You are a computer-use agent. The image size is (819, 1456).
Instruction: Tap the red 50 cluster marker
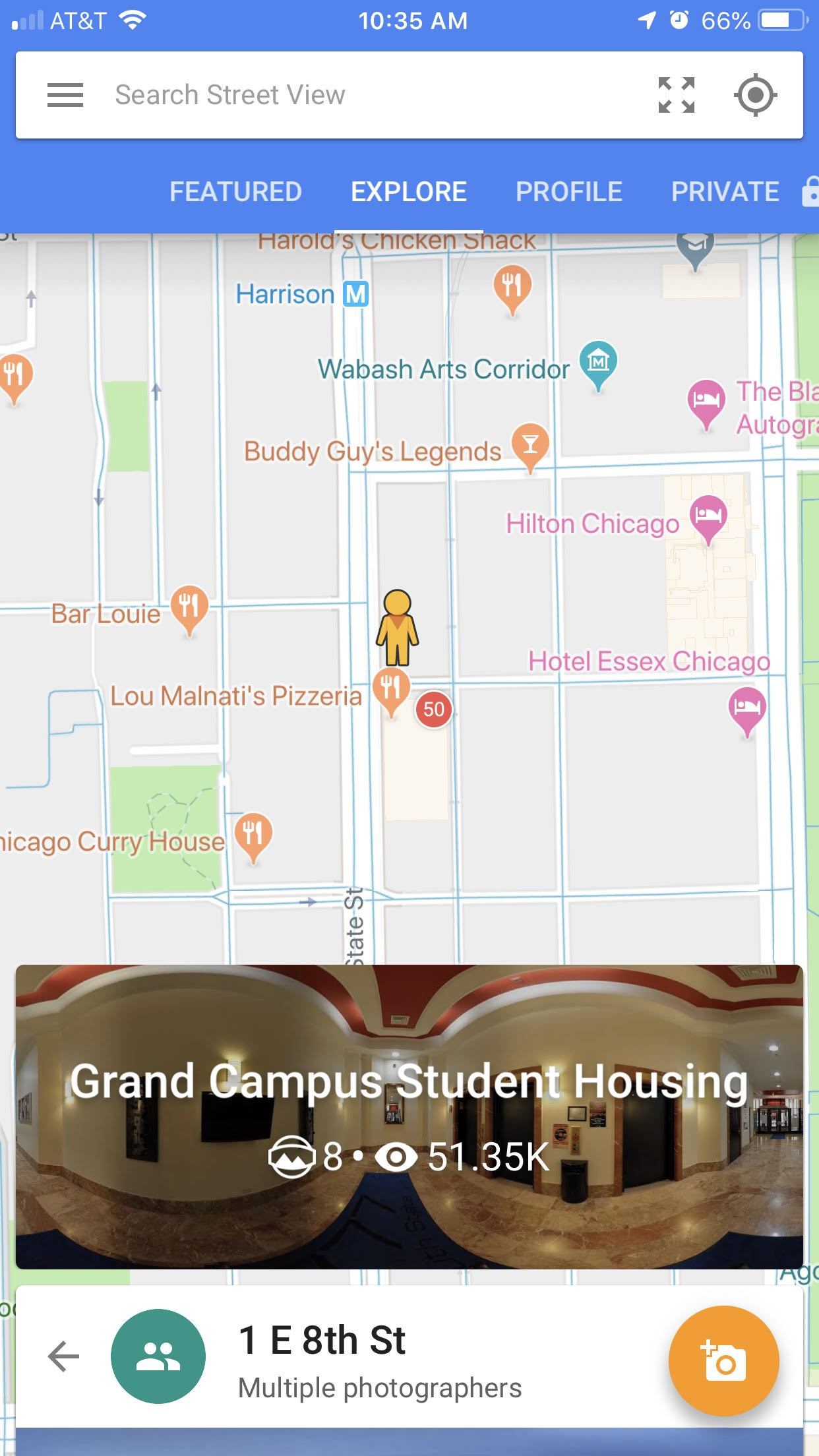click(x=433, y=711)
